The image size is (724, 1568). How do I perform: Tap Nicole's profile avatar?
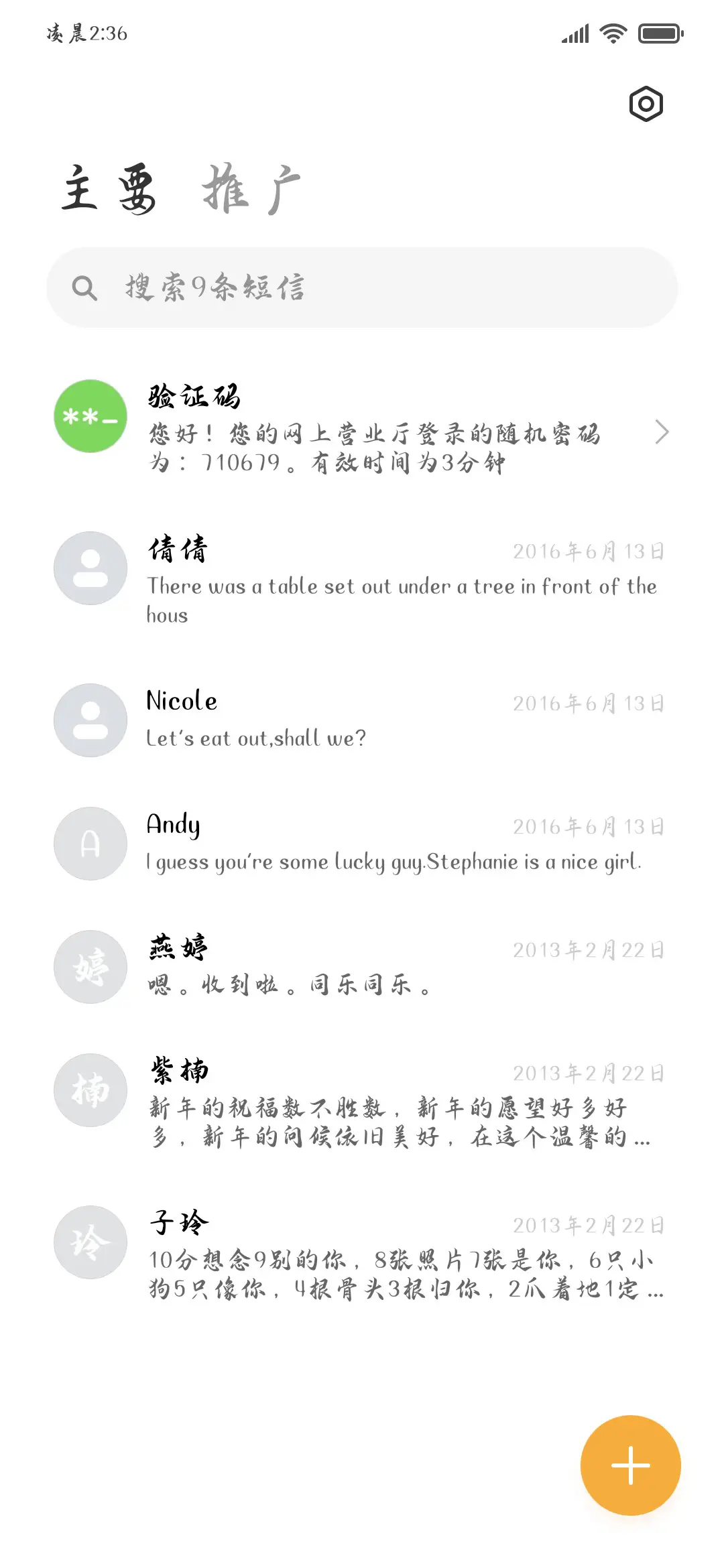coord(90,720)
